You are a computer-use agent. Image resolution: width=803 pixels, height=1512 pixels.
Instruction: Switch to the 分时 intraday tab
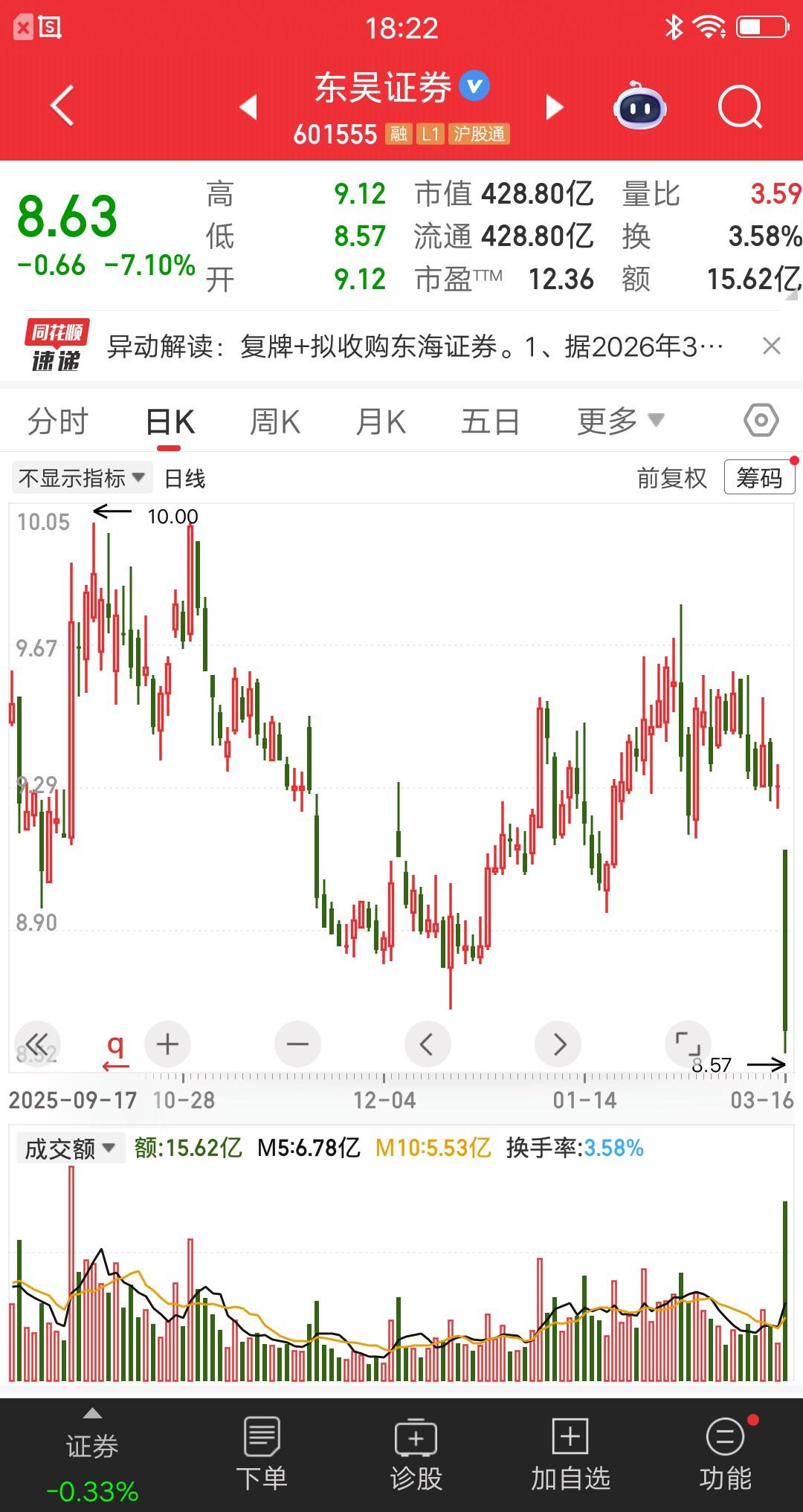point(59,421)
